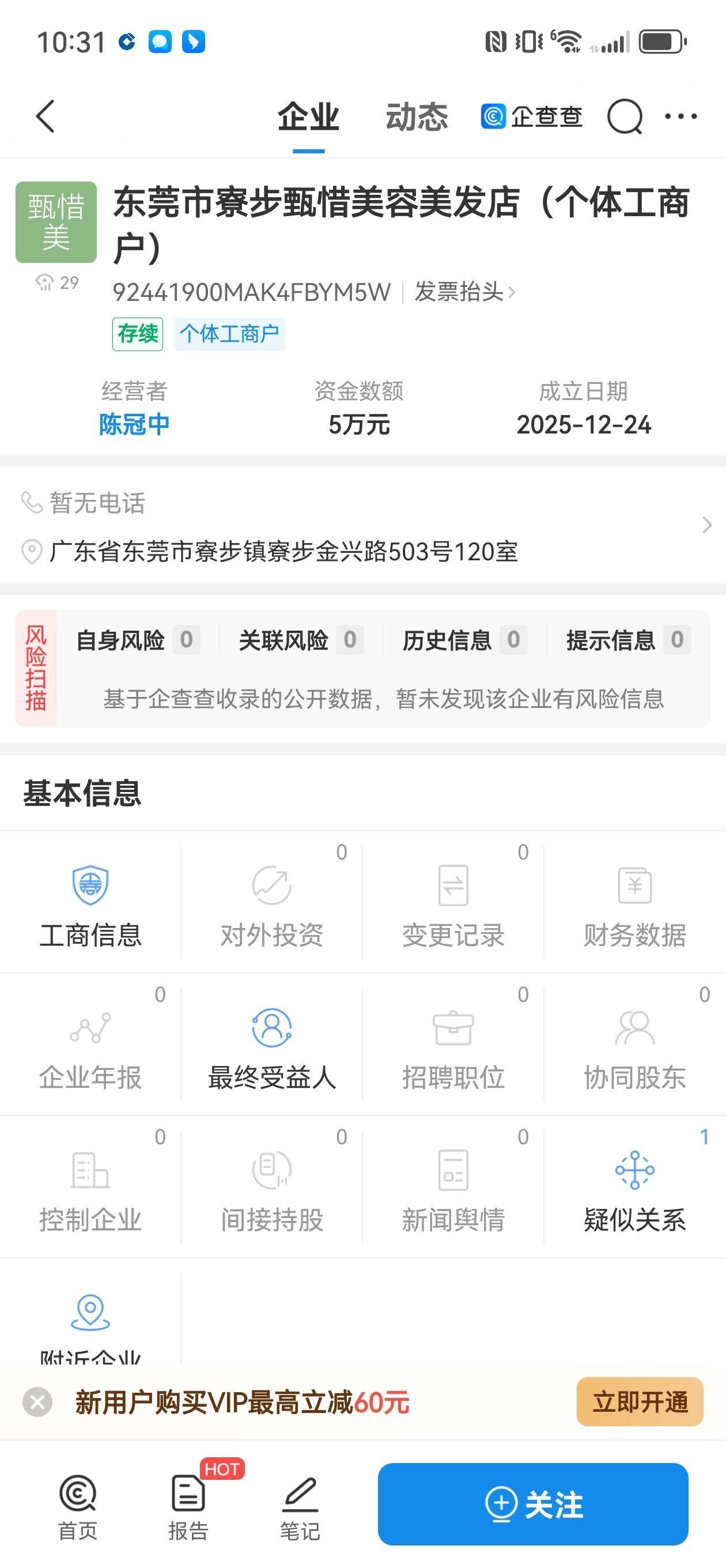Screen dimensions: 726x1568
Task: Open 自身风险 in the risk scan
Action: (x=137, y=640)
